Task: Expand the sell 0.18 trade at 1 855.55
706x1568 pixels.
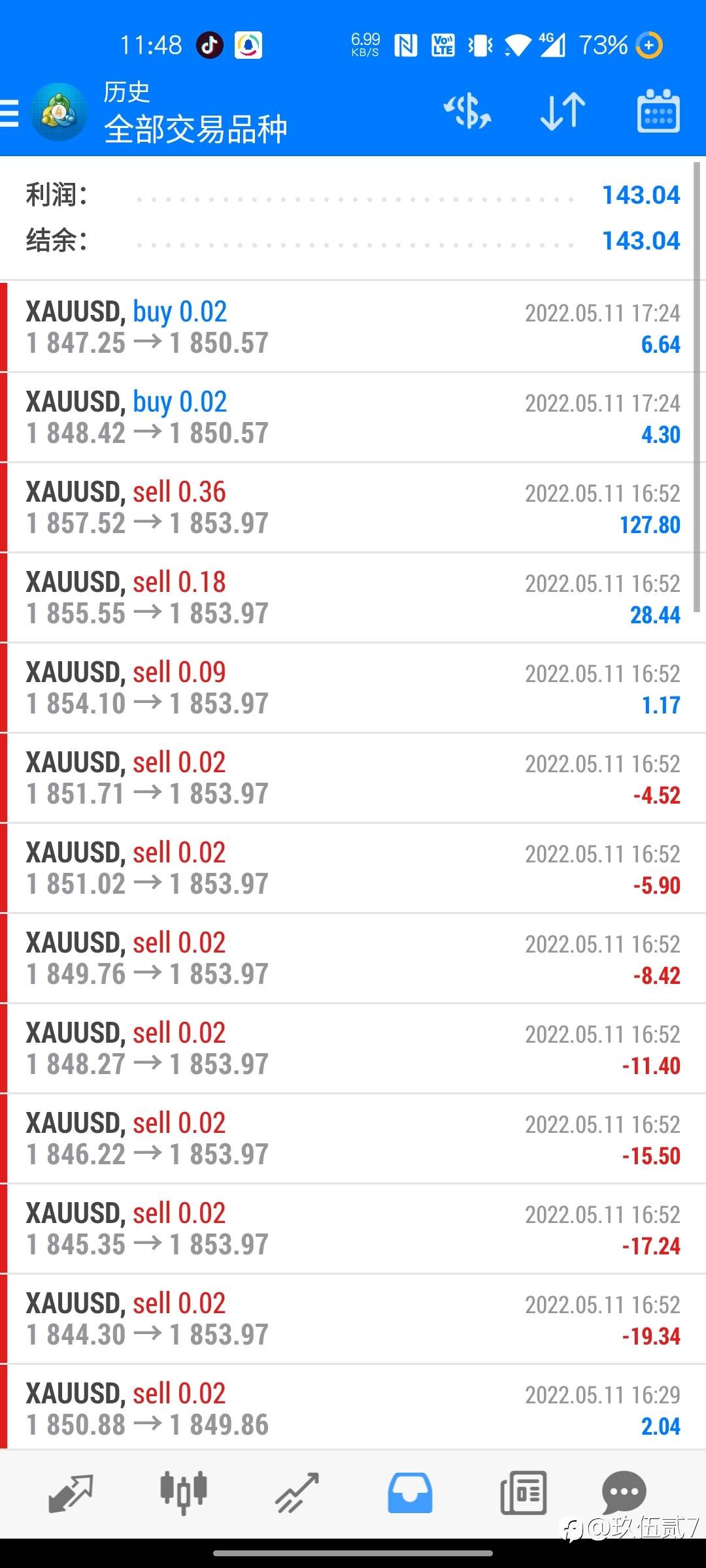Action: click(353, 598)
